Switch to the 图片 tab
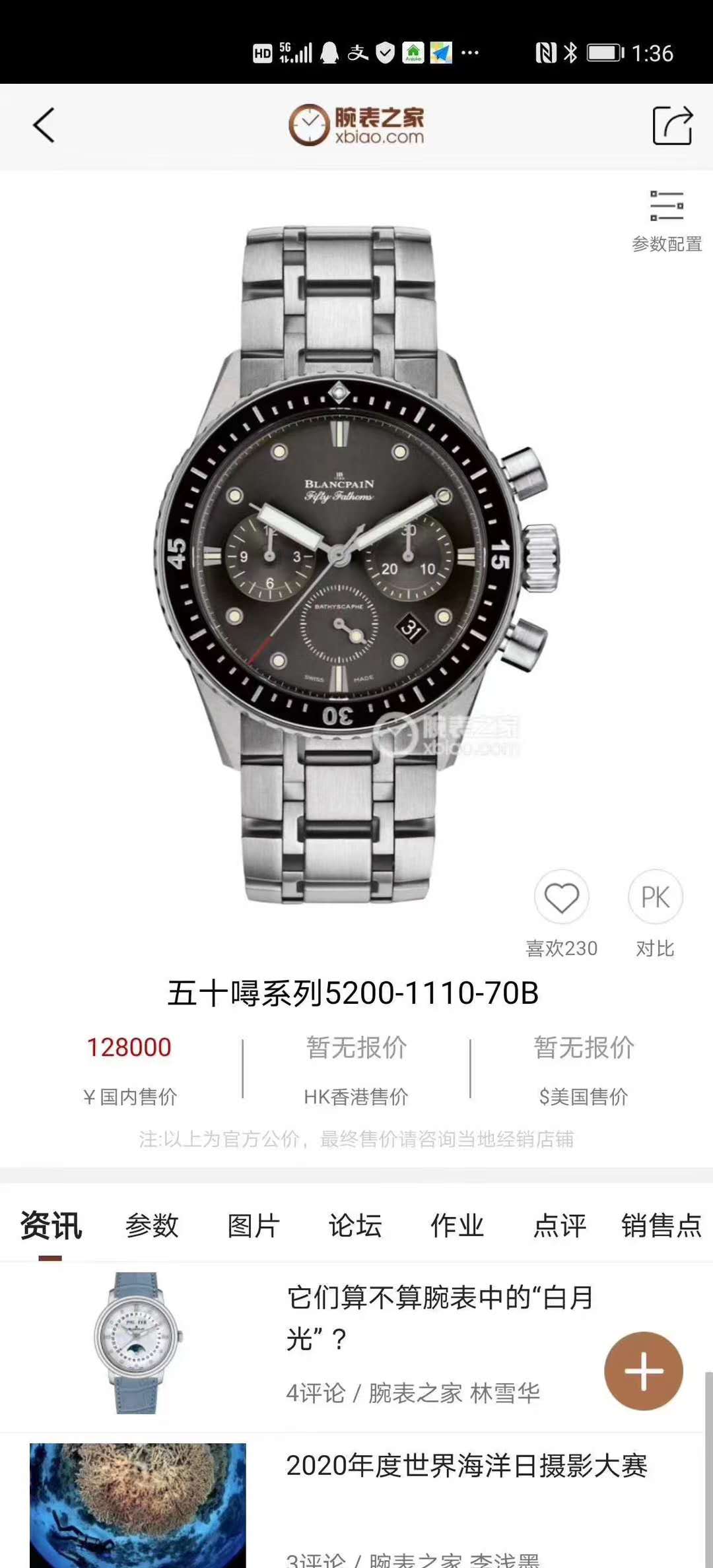Screen dimensions: 713x1568 pos(254,1225)
